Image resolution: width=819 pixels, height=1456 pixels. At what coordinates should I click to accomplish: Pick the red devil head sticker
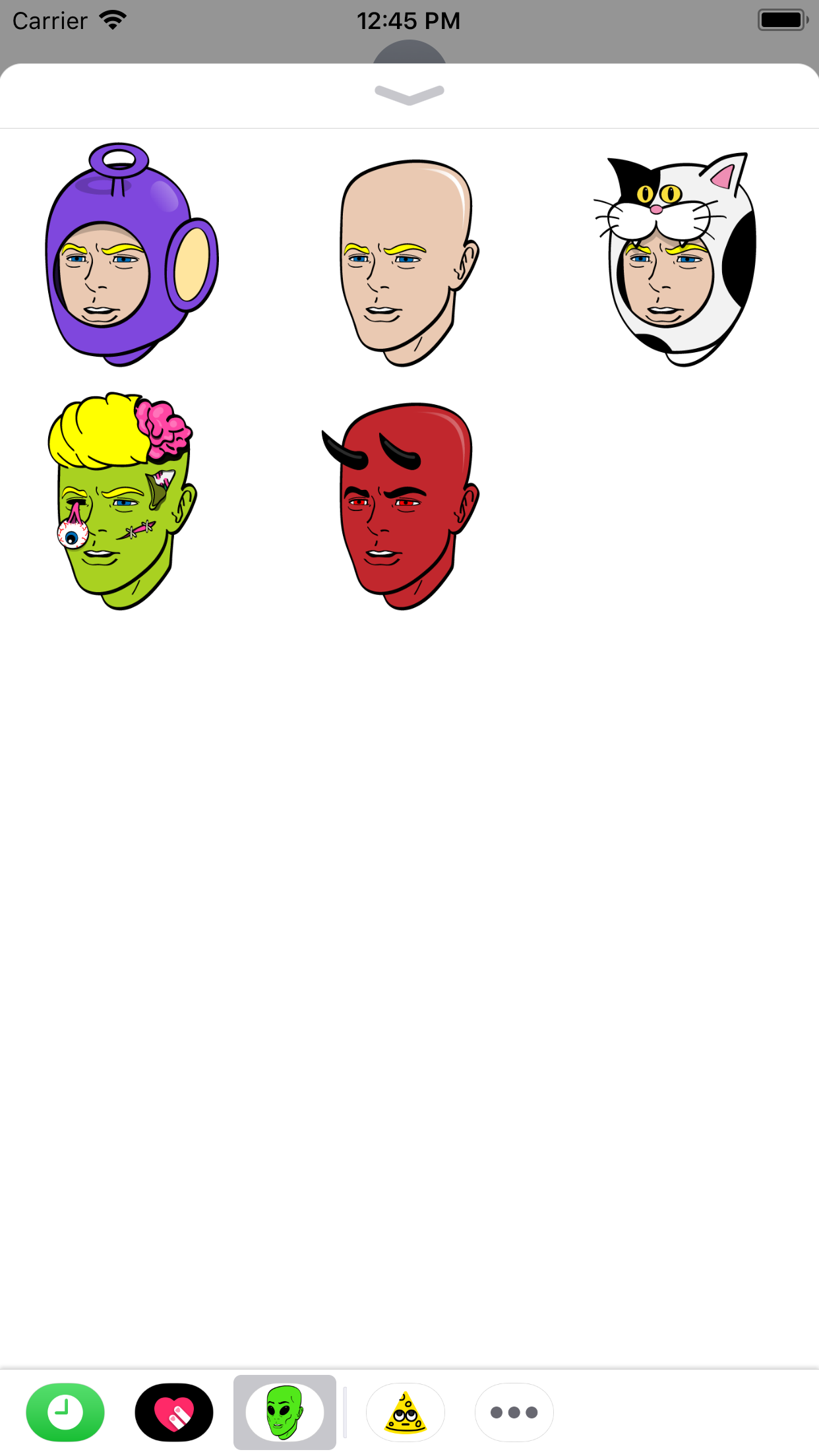402,506
